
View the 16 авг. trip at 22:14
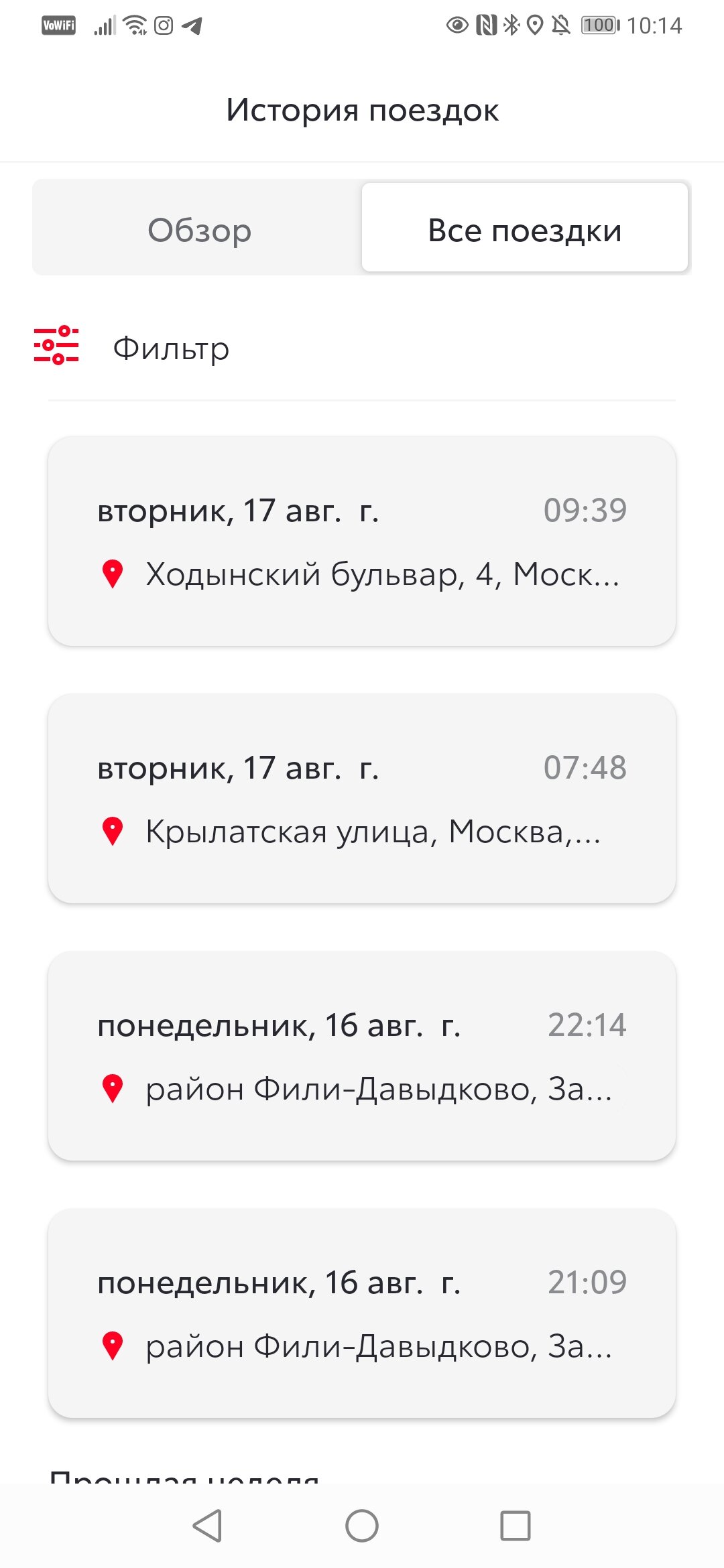(x=362, y=1056)
